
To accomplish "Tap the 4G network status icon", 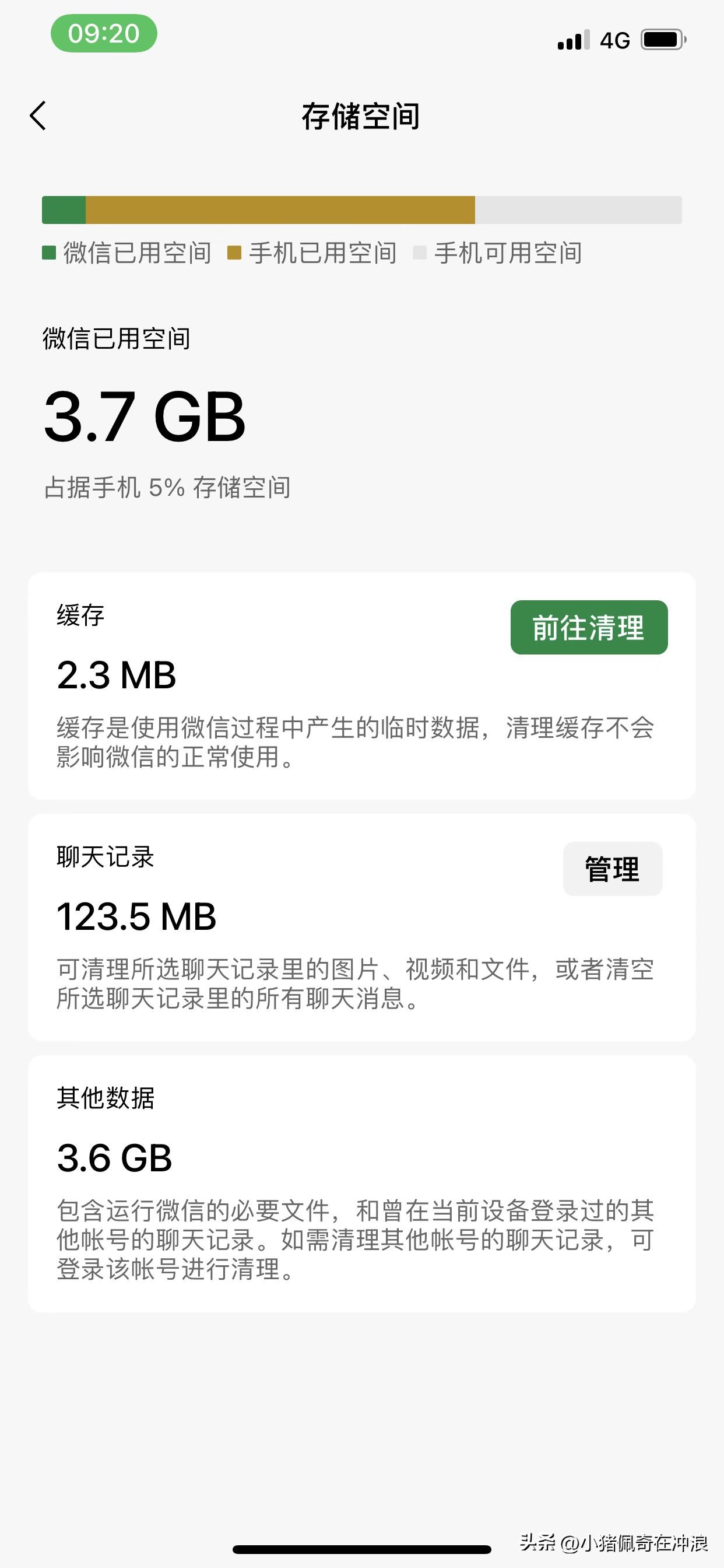I will coord(616,40).
